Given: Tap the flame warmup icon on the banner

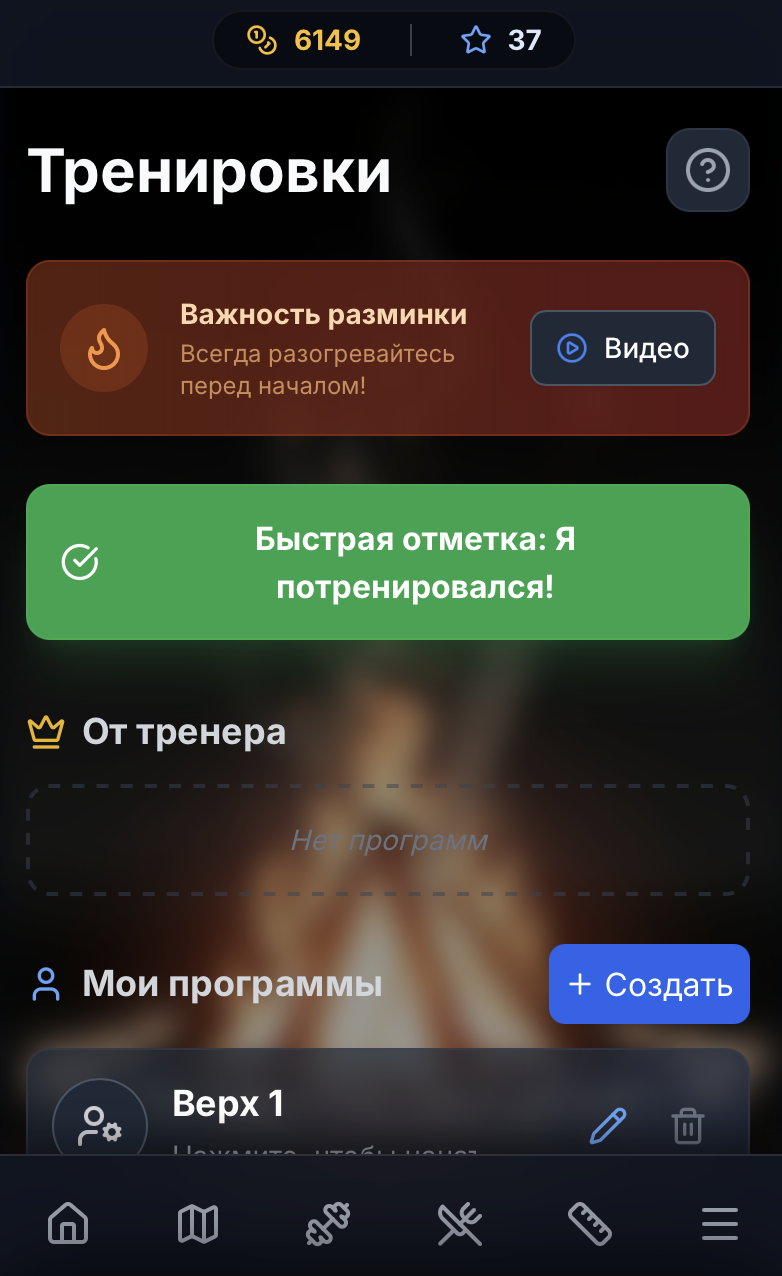Looking at the screenshot, I should pos(104,348).
